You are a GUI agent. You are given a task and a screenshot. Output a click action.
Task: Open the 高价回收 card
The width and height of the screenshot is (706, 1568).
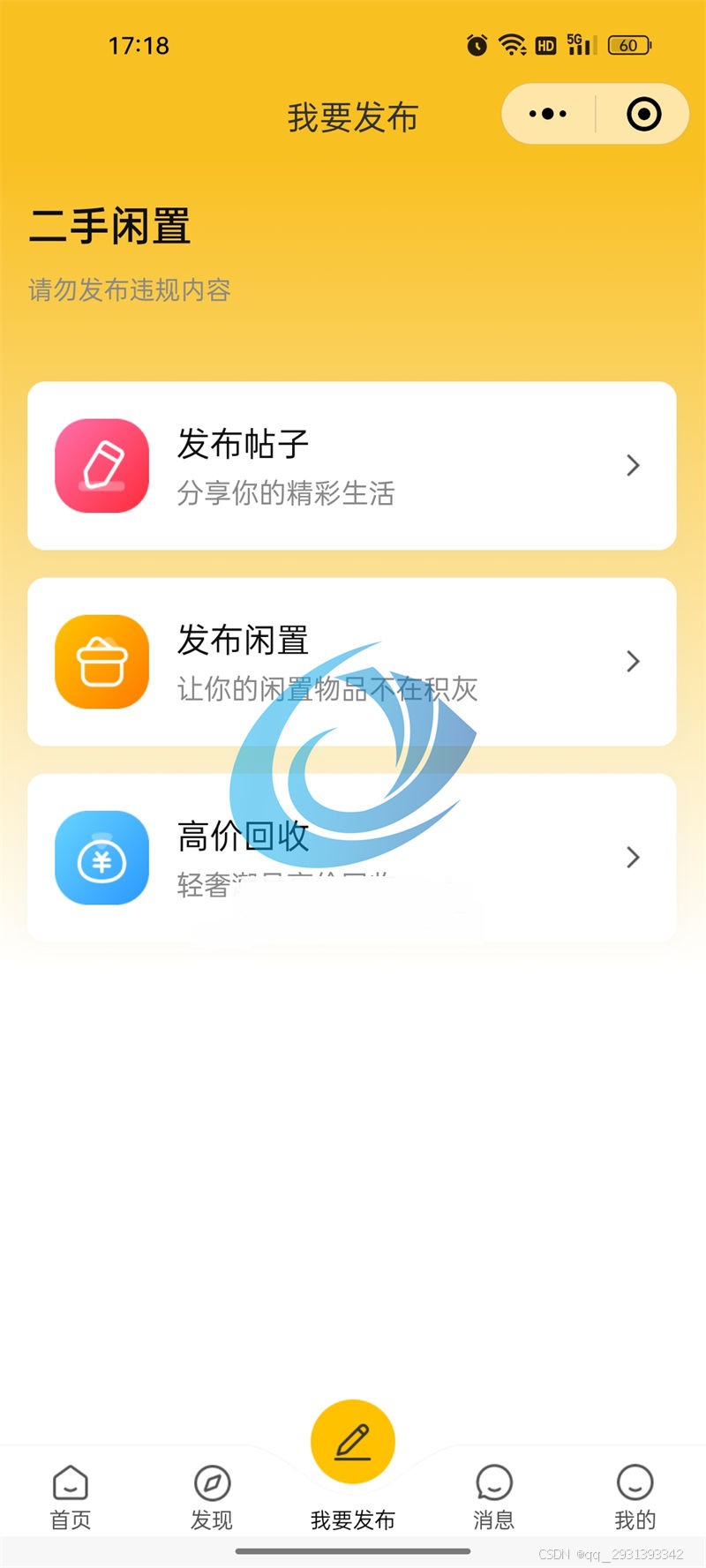pos(352,858)
